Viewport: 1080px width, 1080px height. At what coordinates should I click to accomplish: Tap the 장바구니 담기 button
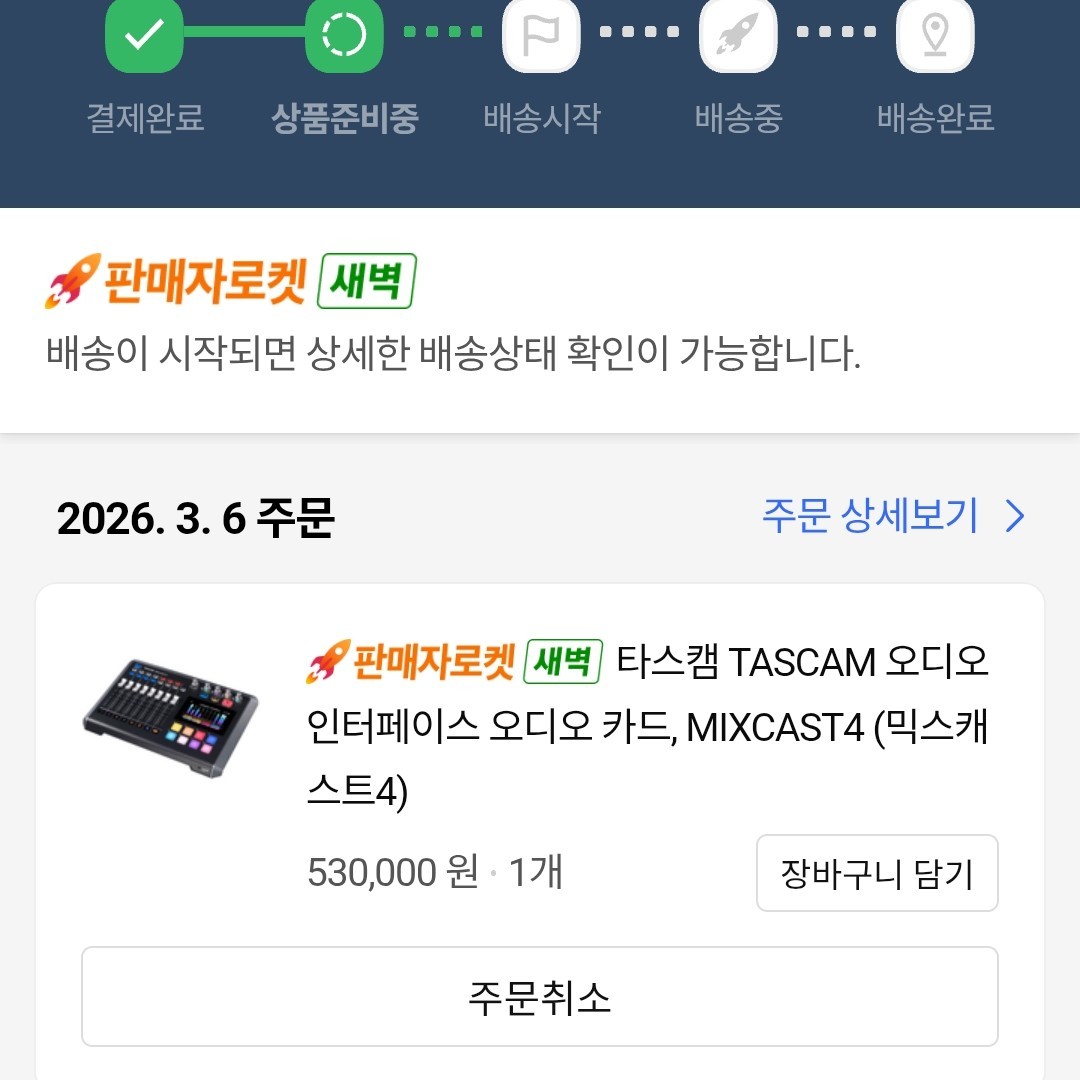click(x=876, y=873)
